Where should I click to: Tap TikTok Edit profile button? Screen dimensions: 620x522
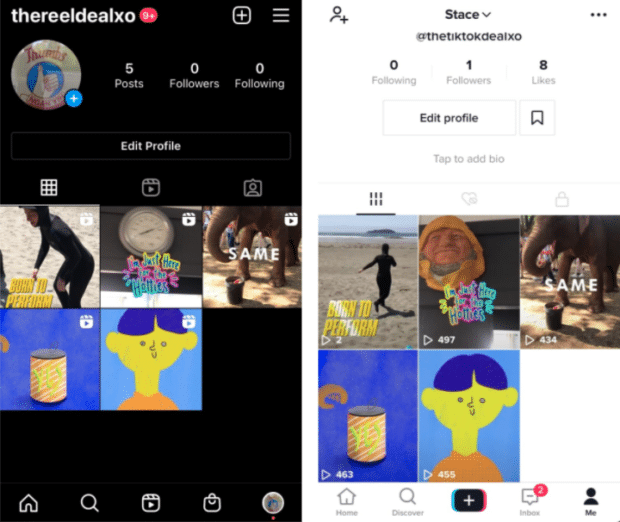point(449,118)
